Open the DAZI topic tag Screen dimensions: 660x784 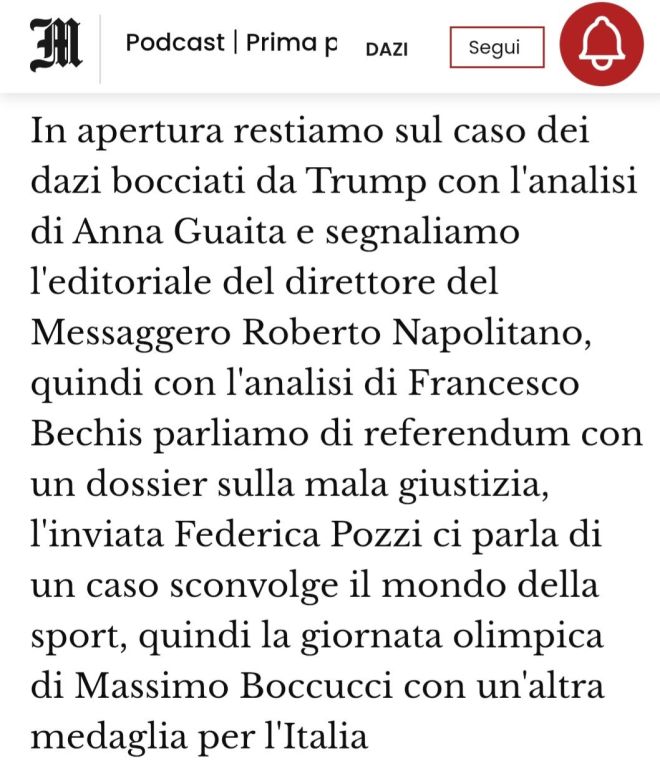pos(387,49)
